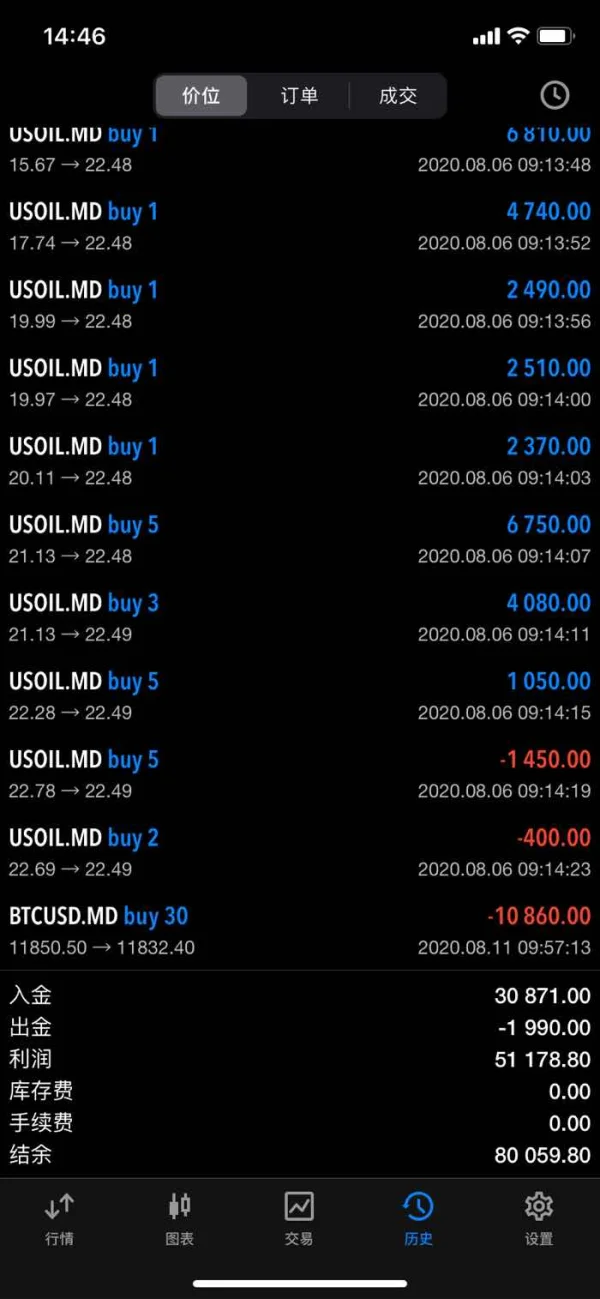Open USOIL.MD trade with 2 490.00 profit

pos(300,304)
